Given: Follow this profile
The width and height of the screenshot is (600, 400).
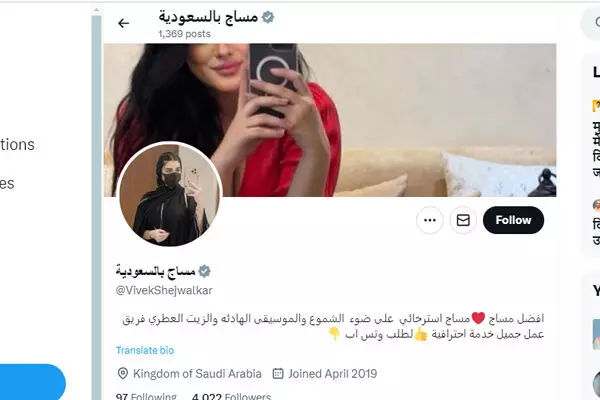Looking at the screenshot, I should (x=513, y=220).
